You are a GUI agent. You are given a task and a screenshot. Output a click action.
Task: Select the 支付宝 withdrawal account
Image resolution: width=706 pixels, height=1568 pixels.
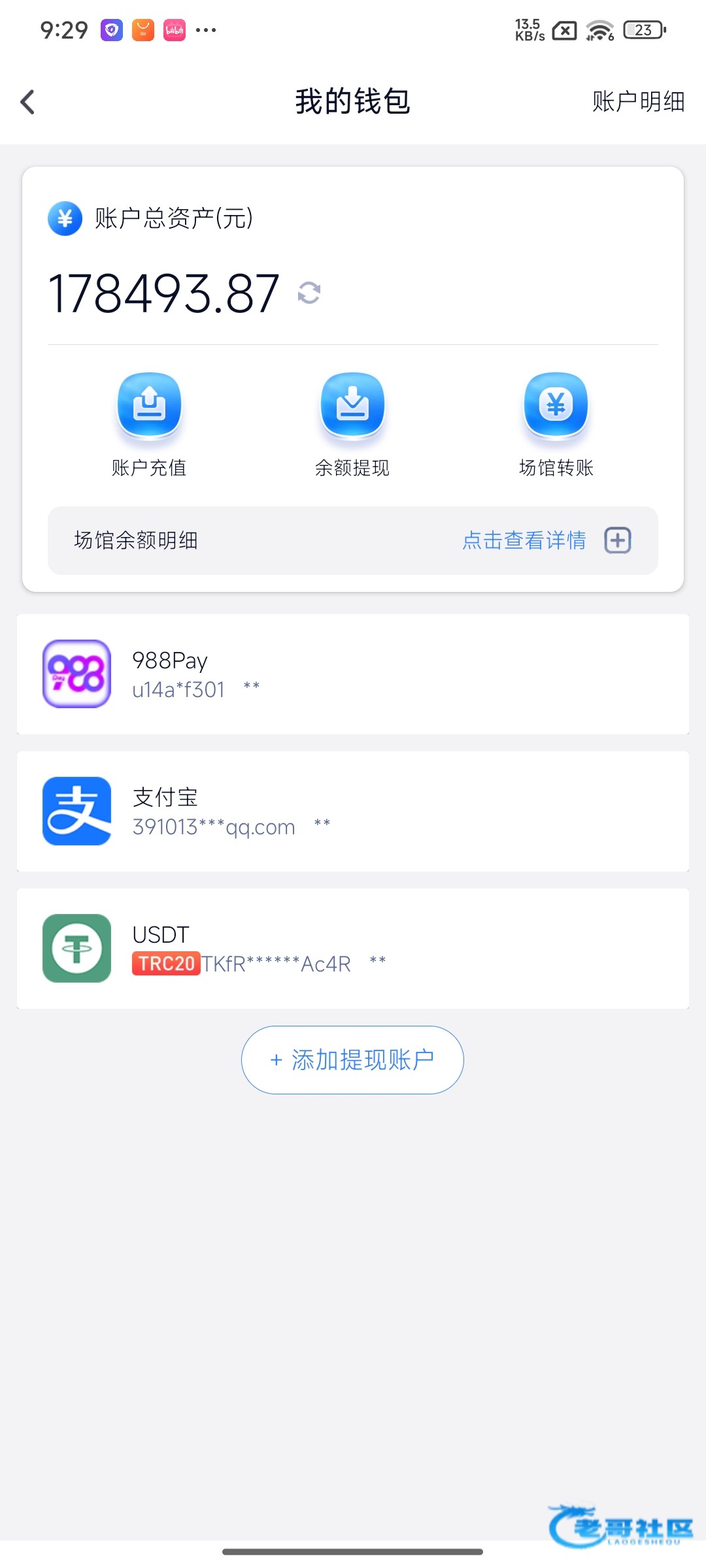click(x=353, y=811)
